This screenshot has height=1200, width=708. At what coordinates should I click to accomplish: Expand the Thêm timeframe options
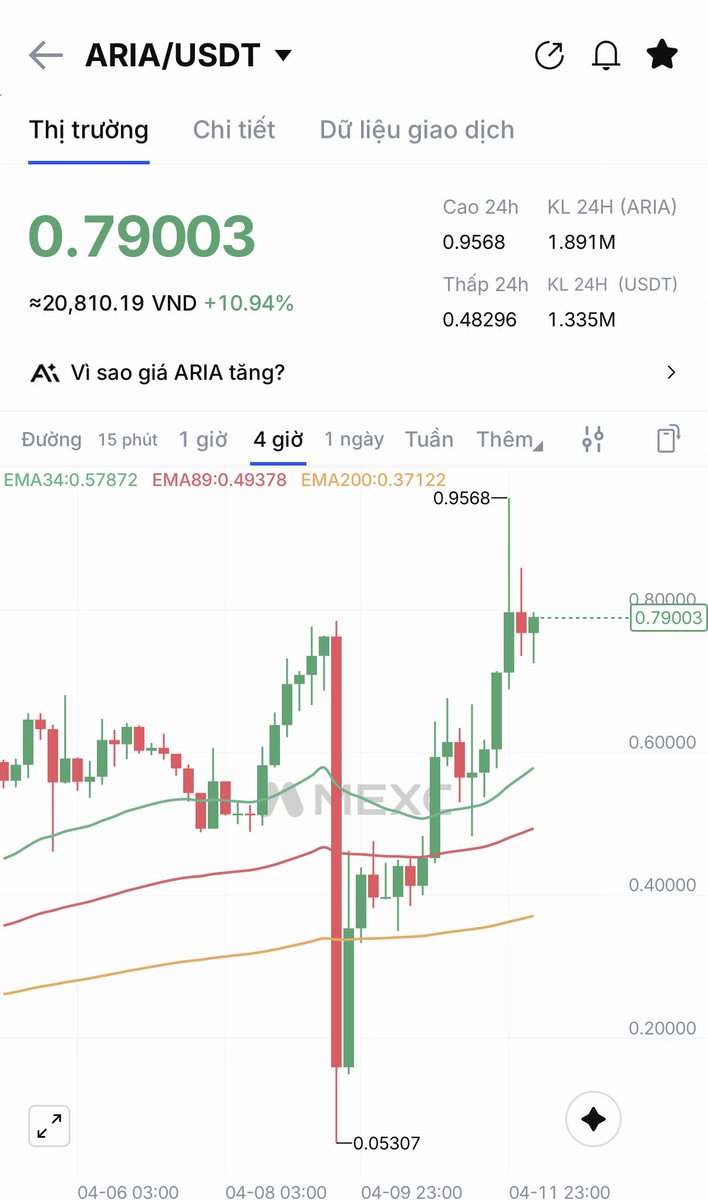[x=508, y=440]
